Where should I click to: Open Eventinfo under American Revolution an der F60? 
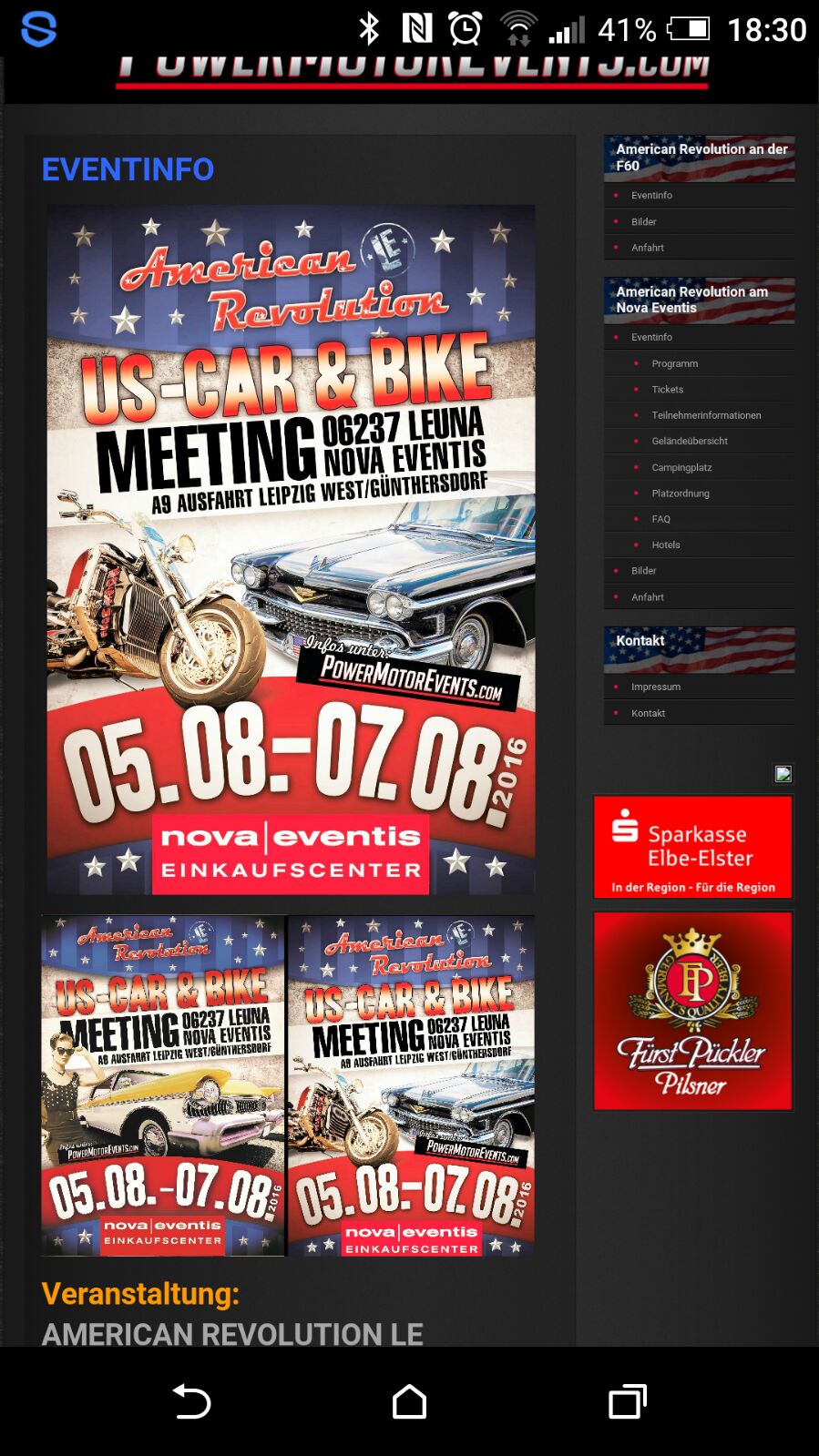[x=651, y=196]
